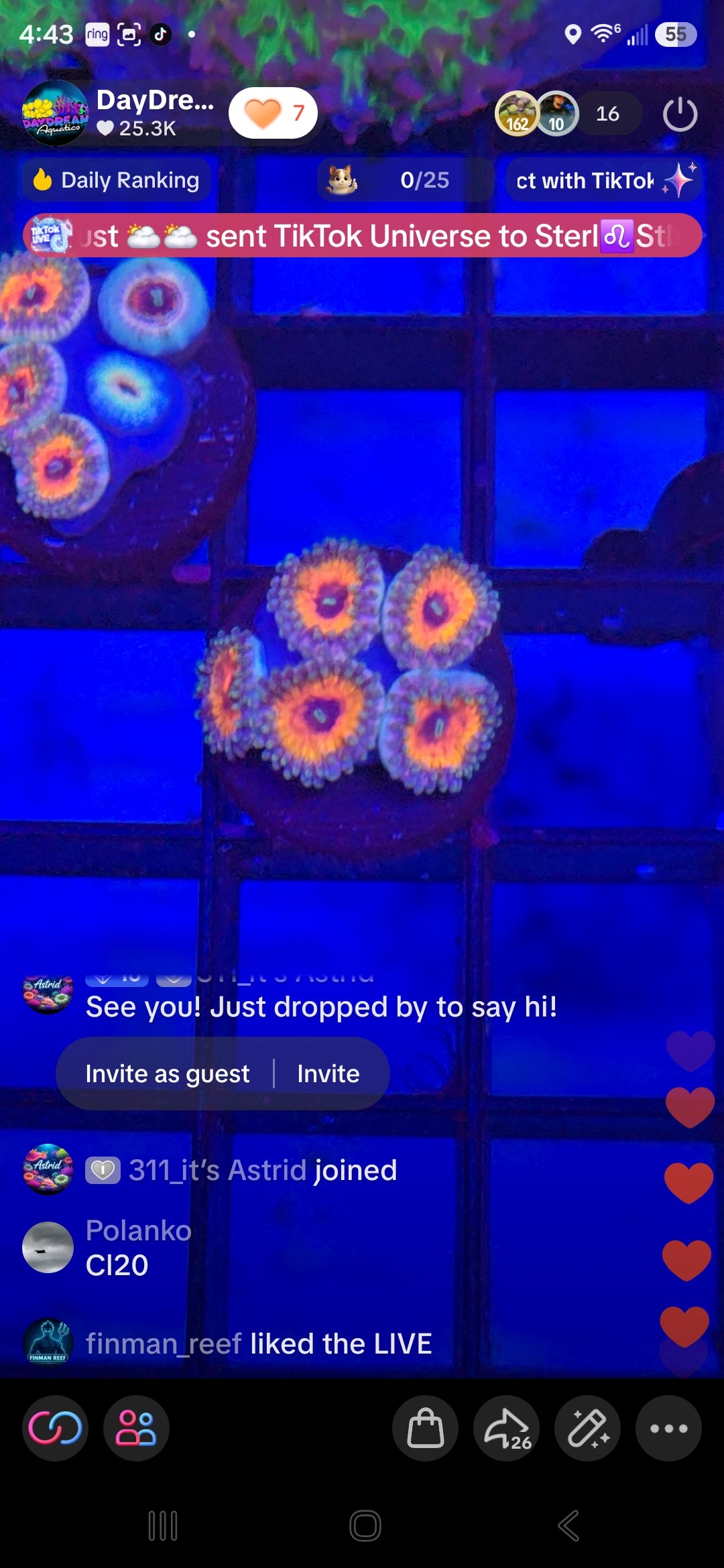This screenshot has height=1568, width=724.
Task: Open the TikTok sparkle banner chip
Action: coord(603,180)
